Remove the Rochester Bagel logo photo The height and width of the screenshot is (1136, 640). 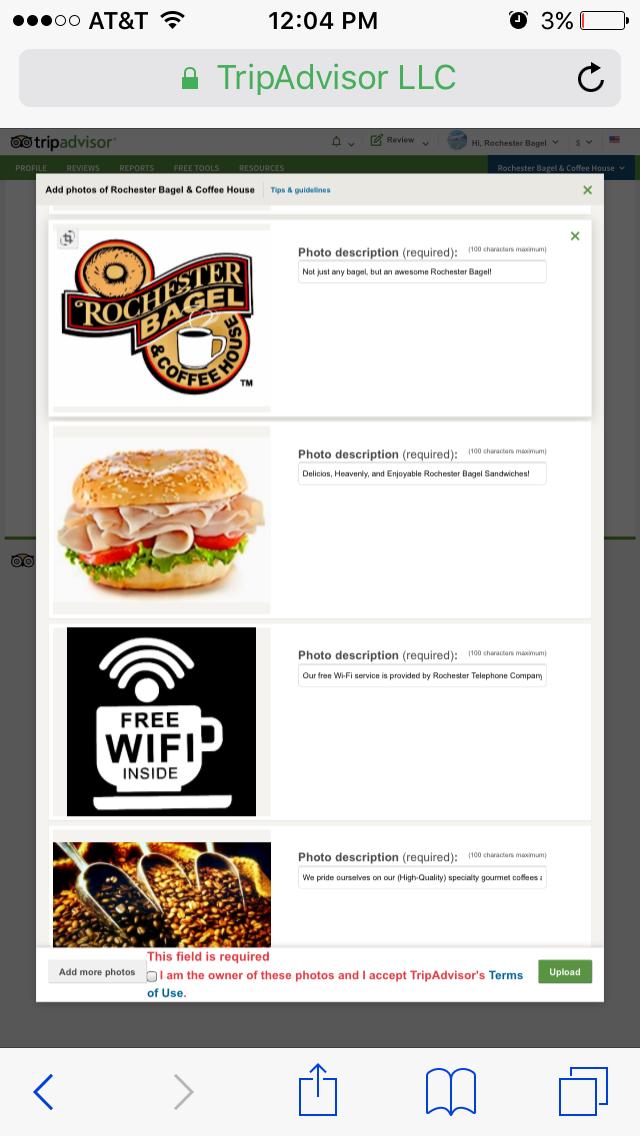coord(575,237)
